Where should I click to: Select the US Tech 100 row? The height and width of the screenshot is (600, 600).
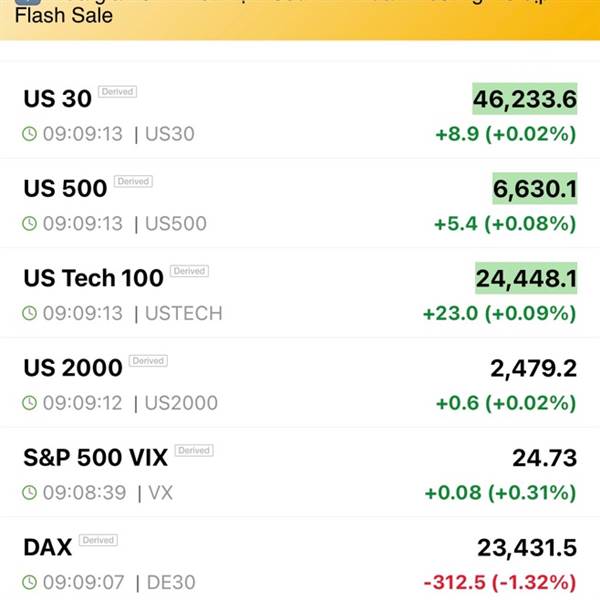300,293
